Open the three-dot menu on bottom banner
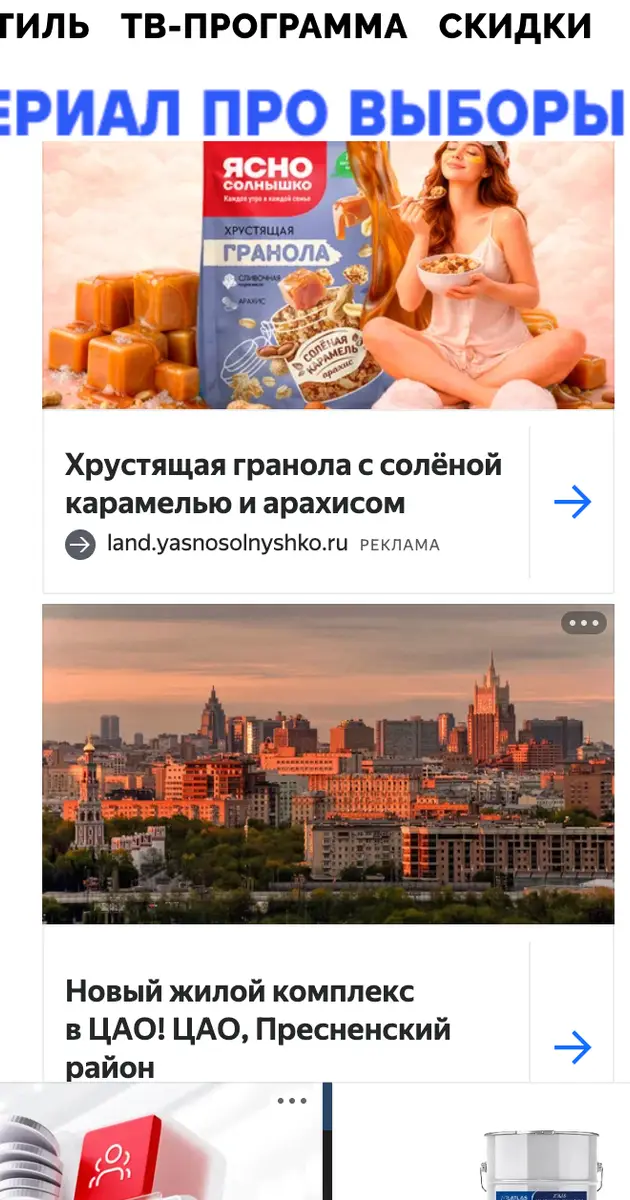 pyautogui.click(x=292, y=1101)
